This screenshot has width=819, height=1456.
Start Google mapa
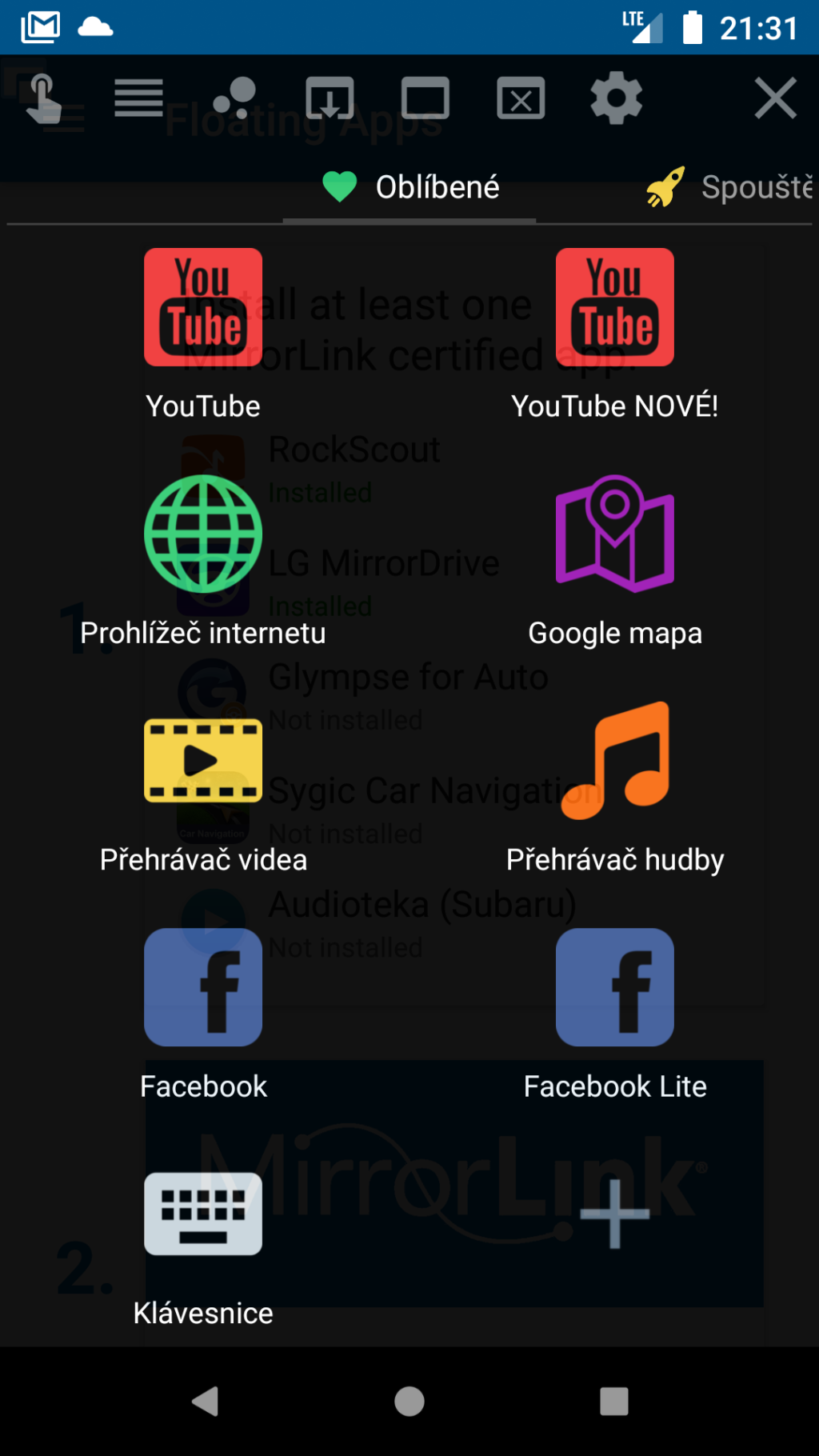coord(616,534)
